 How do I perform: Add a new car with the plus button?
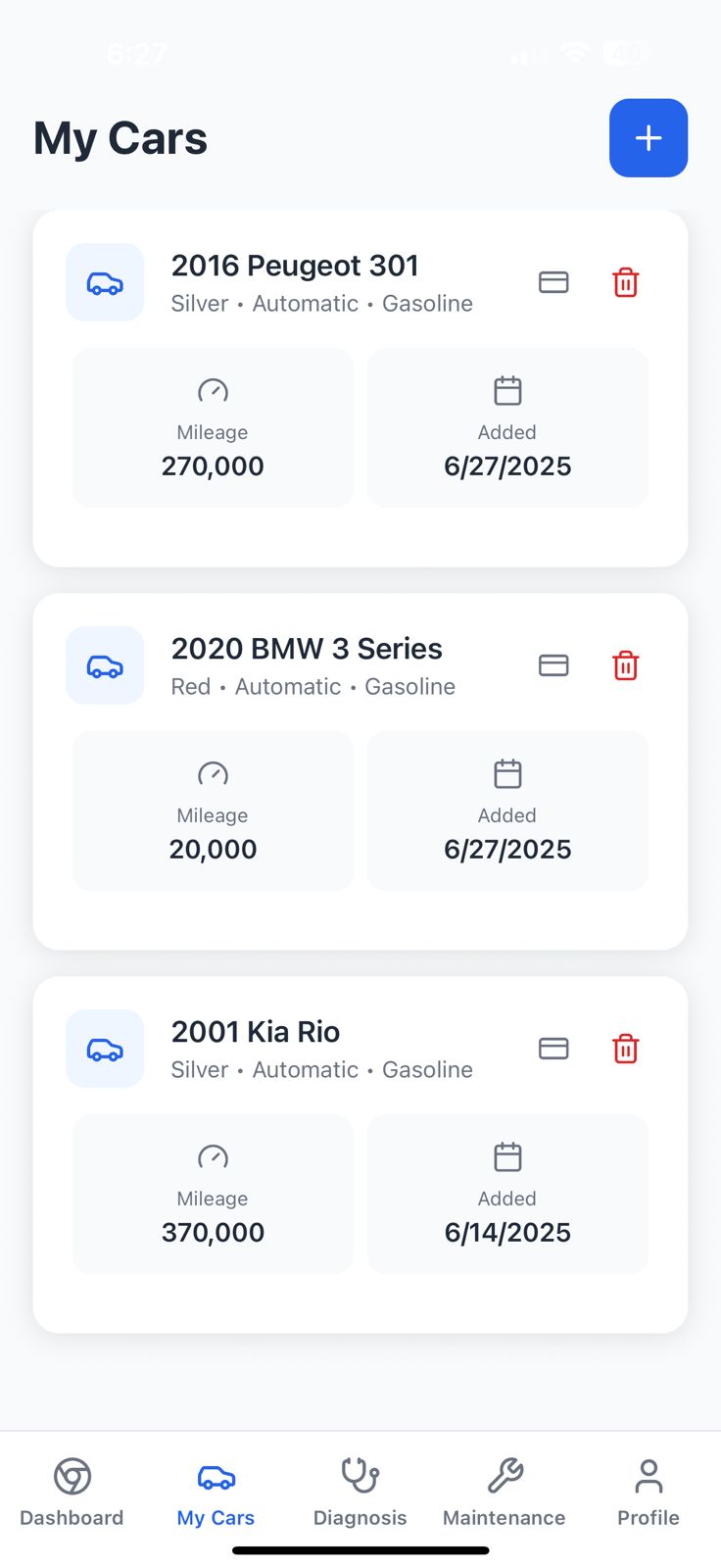click(x=648, y=138)
